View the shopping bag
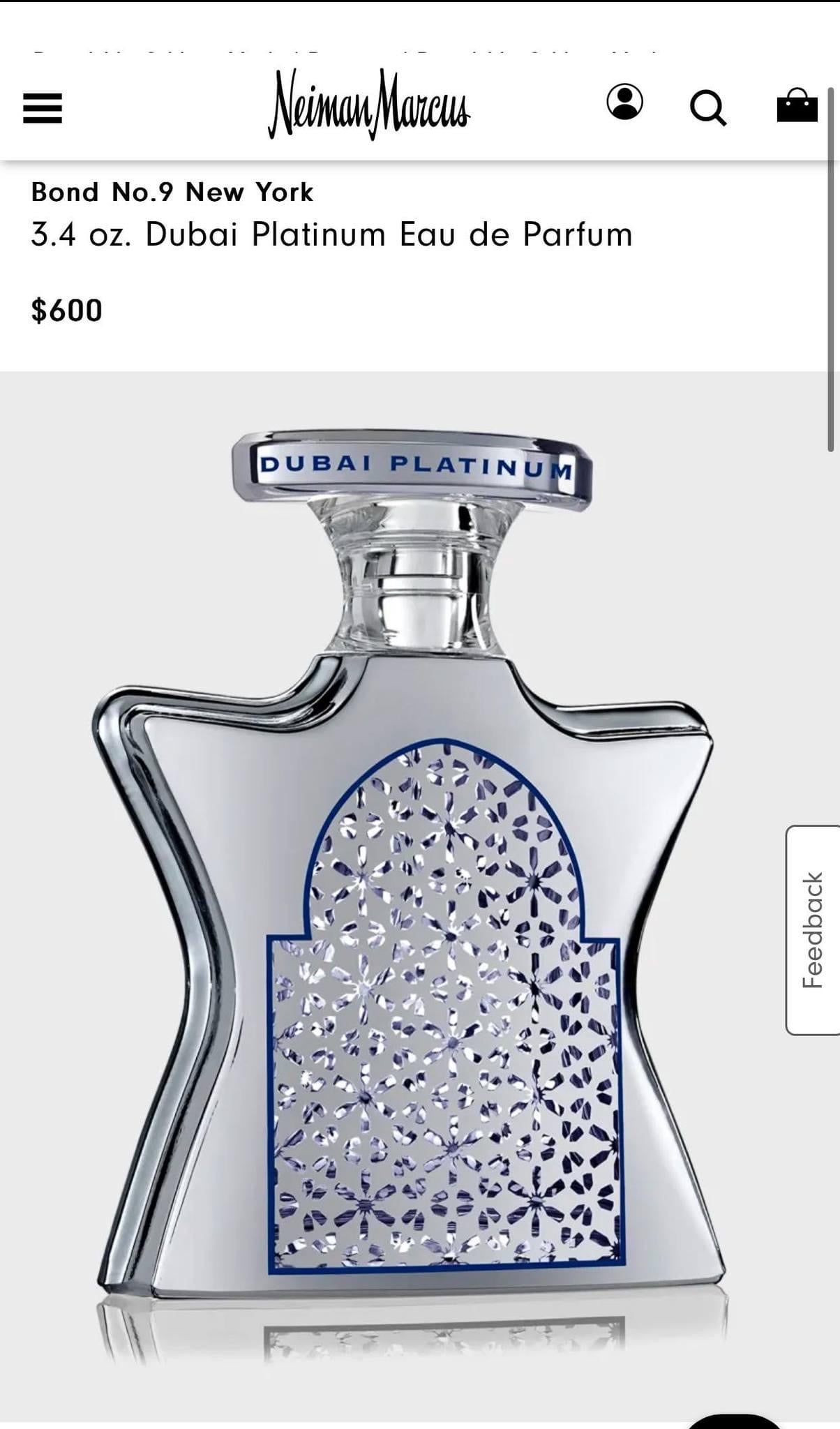This screenshot has height=1429, width=840. 797,106
